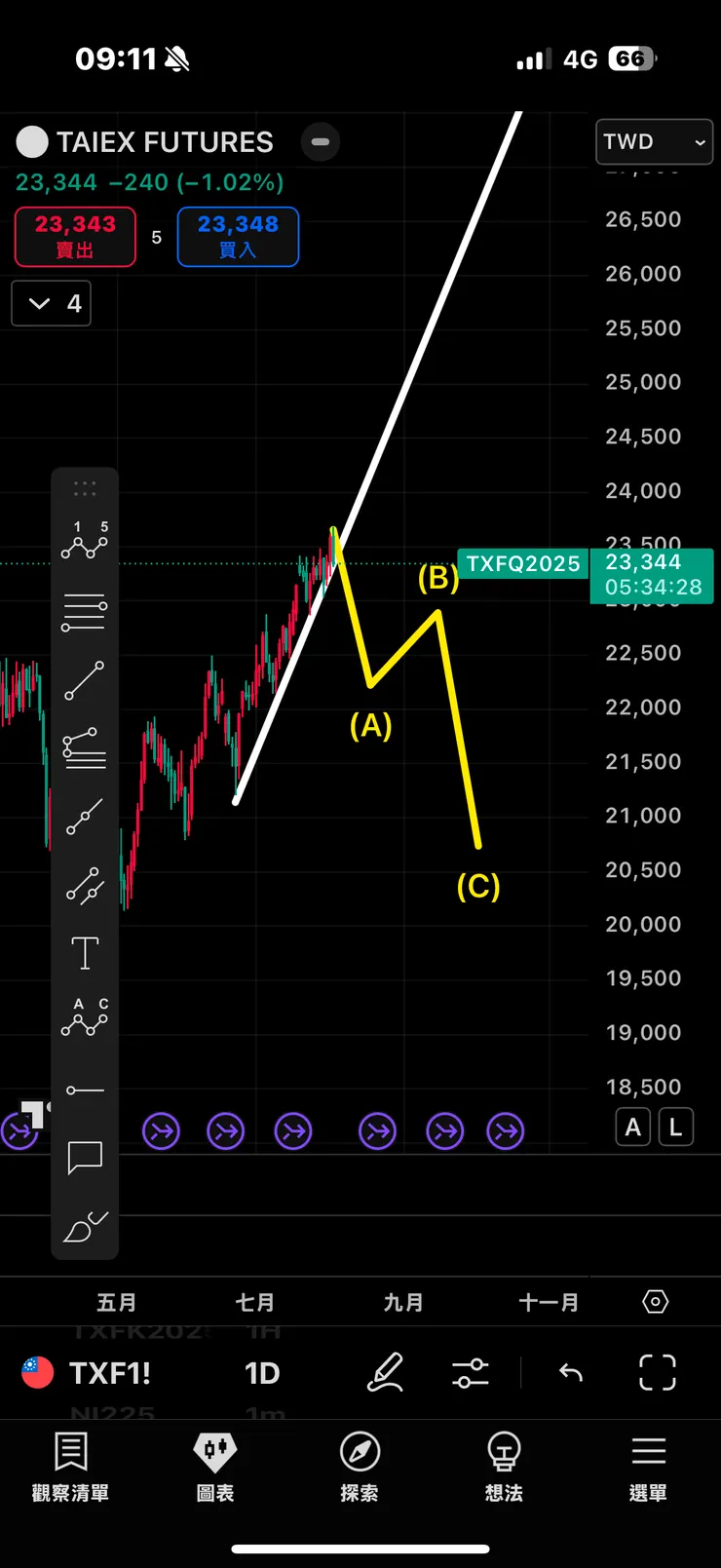The image size is (721, 1568).
Task: Toggle log scale with the L button
Action: point(675,1128)
